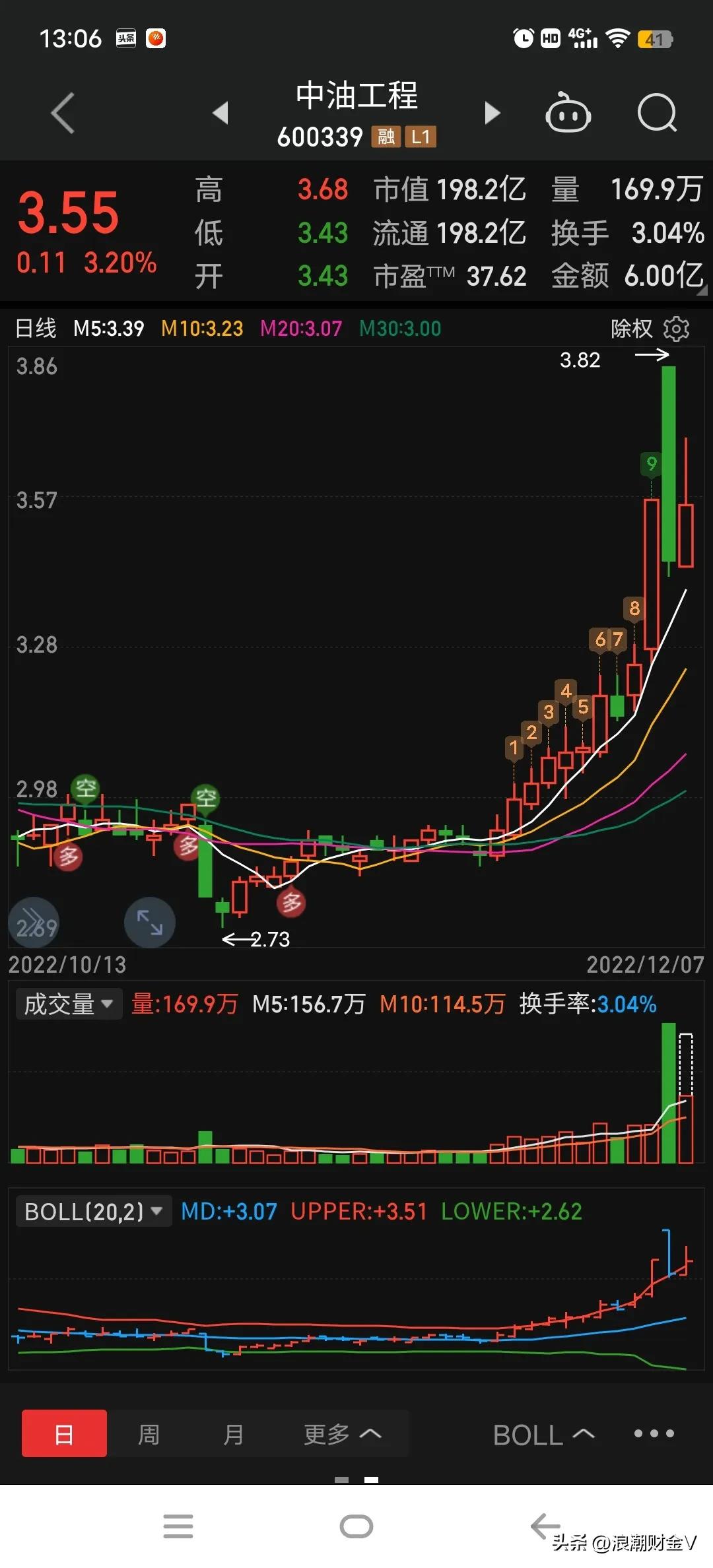Switch to previous stock with left arrow
713x1568 pixels.
(221, 113)
